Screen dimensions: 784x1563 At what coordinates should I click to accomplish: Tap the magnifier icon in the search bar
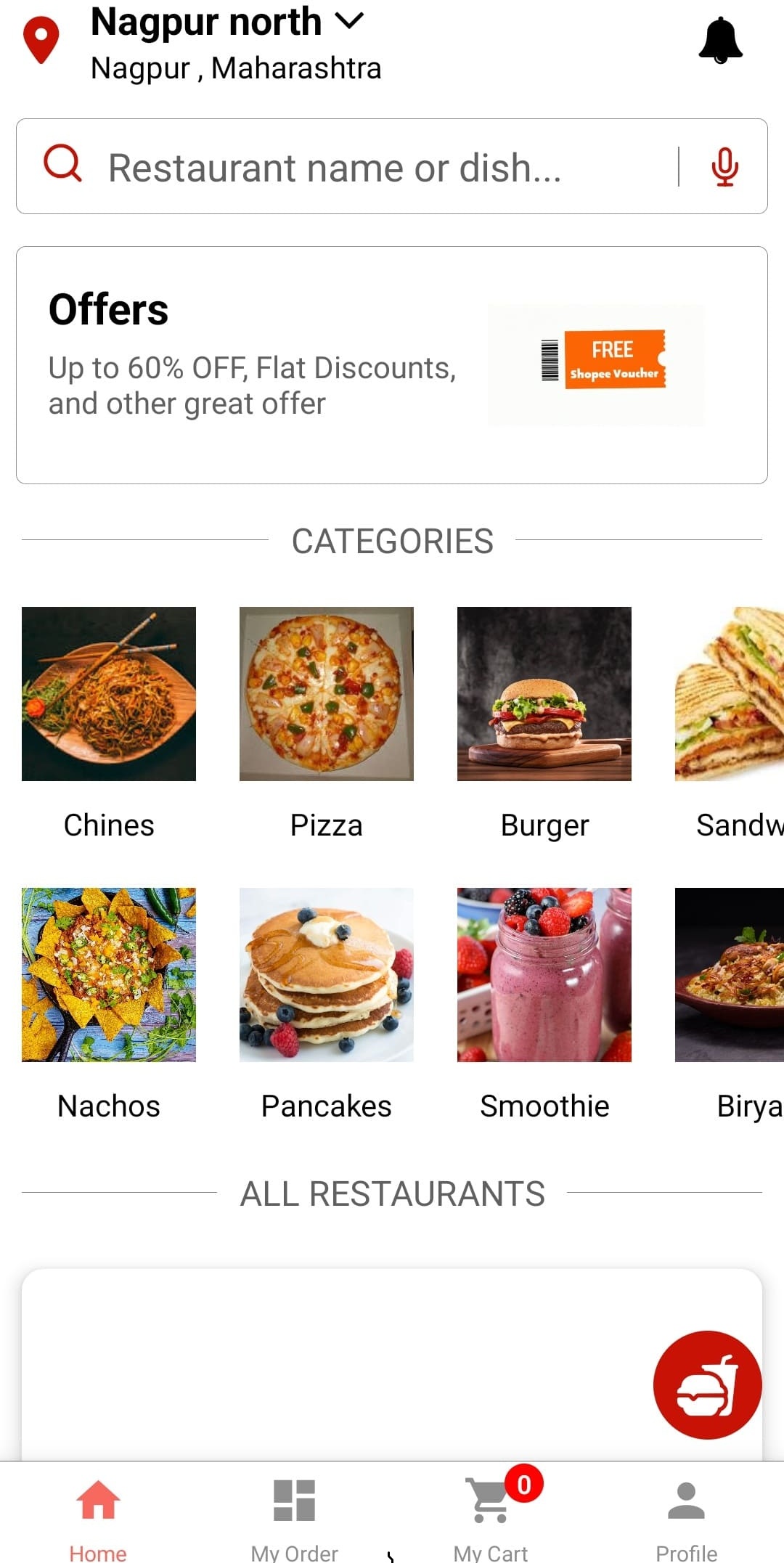pyautogui.click(x=62, y=165)
